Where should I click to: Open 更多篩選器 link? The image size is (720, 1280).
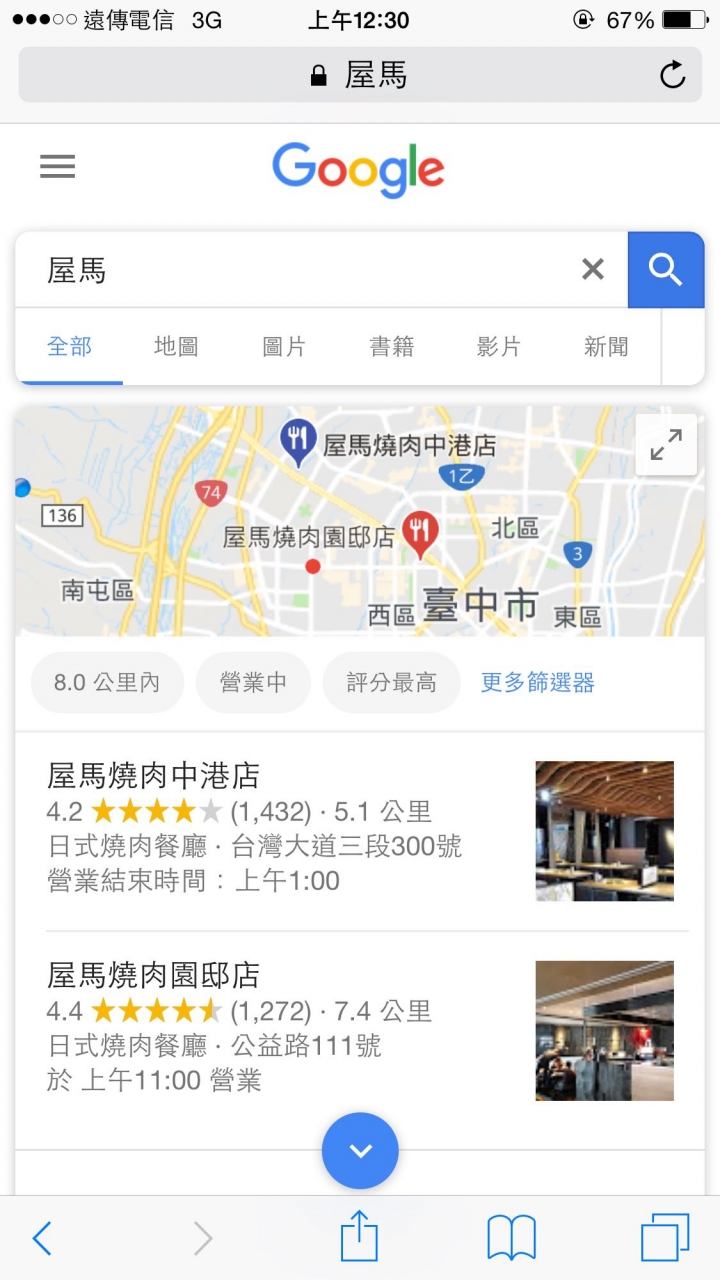pos(538,683)
